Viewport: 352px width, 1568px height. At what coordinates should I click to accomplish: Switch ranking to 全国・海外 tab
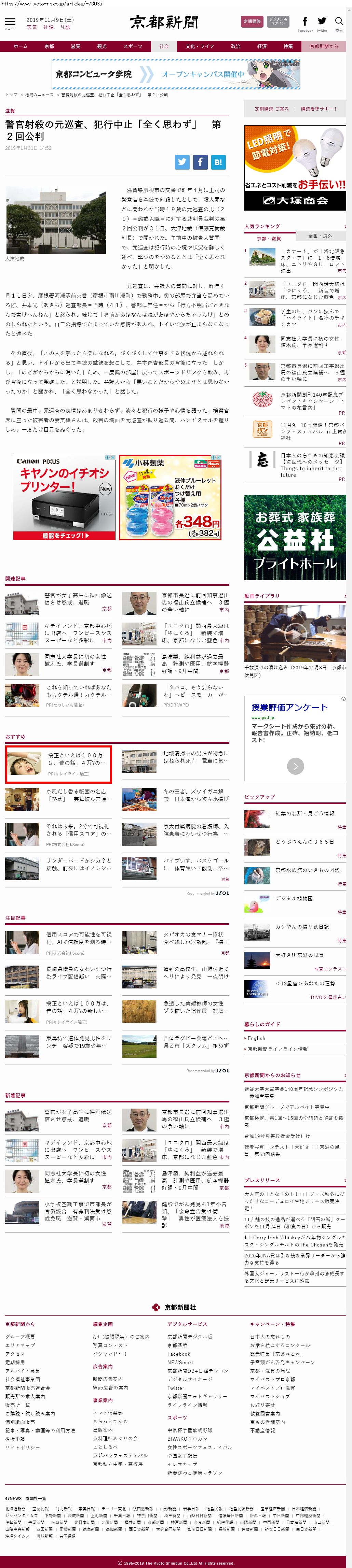coord(320,236)
